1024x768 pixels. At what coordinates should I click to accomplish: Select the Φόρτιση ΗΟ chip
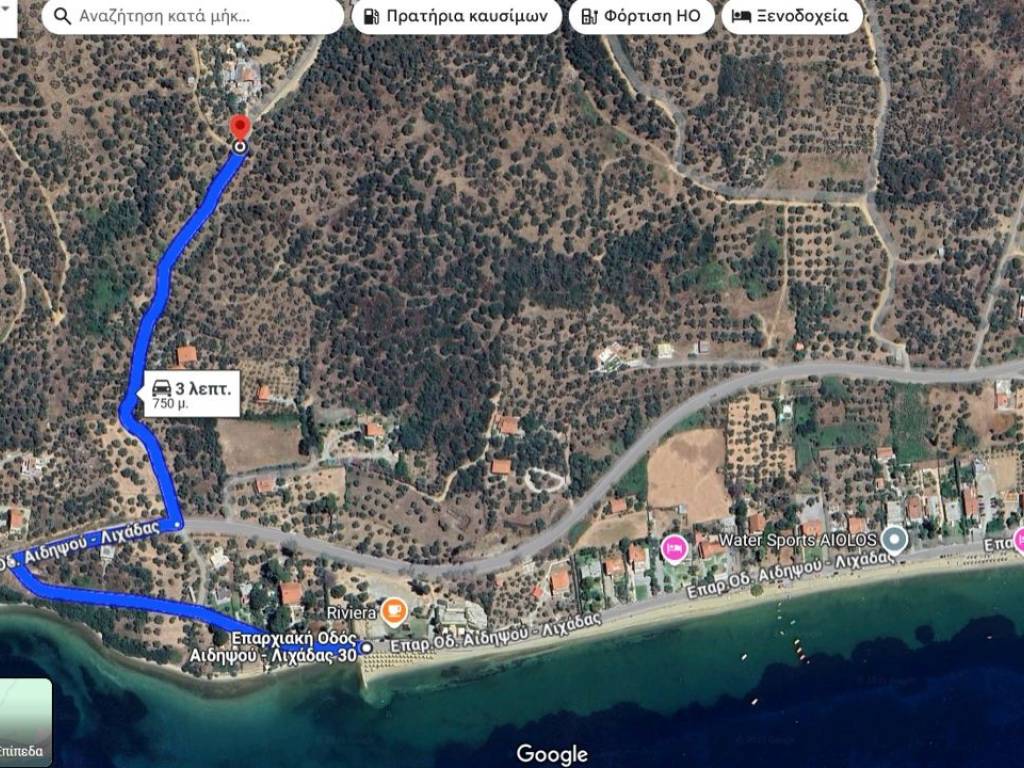641,16
